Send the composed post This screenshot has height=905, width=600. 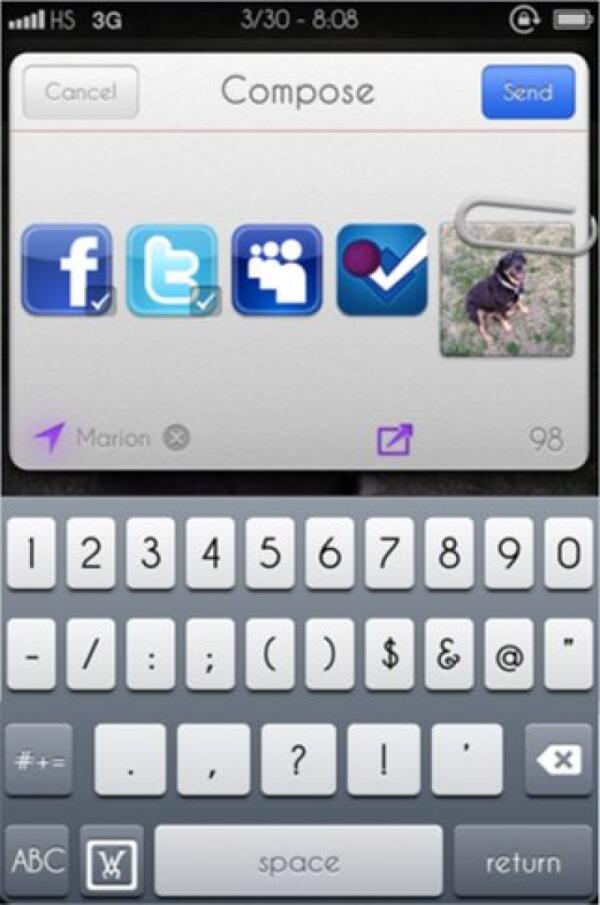(x=527, y=92)
